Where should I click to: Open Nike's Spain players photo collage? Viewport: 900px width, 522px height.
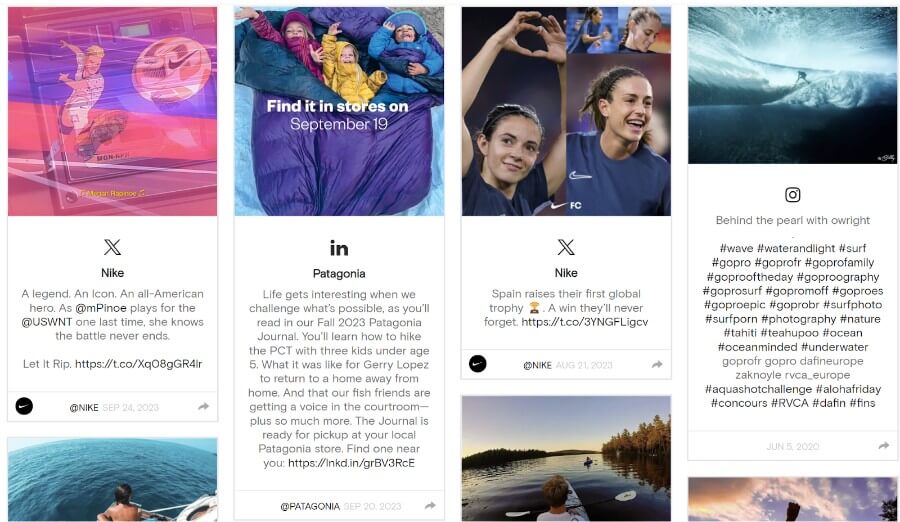[566, 111]
